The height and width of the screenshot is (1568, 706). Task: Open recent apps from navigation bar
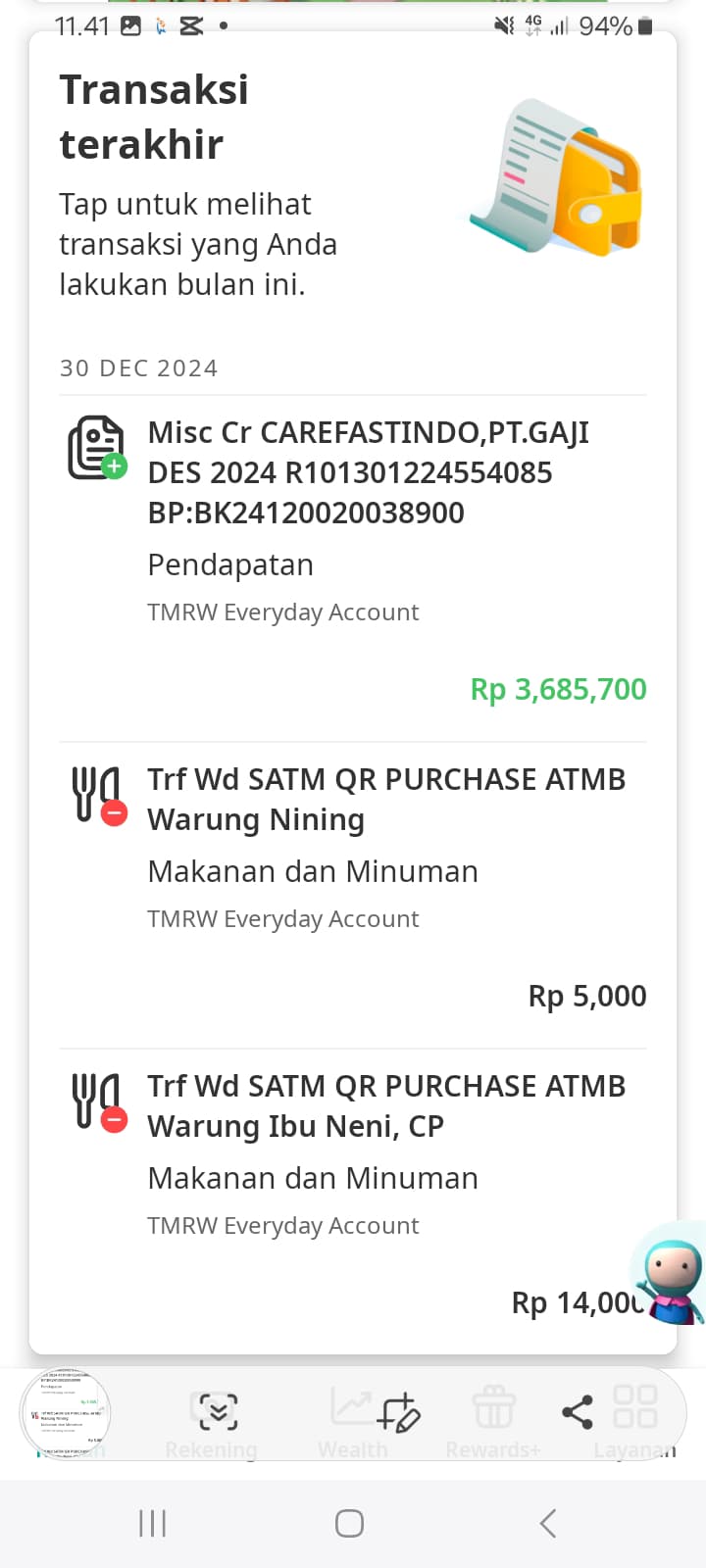point(153,1523)
